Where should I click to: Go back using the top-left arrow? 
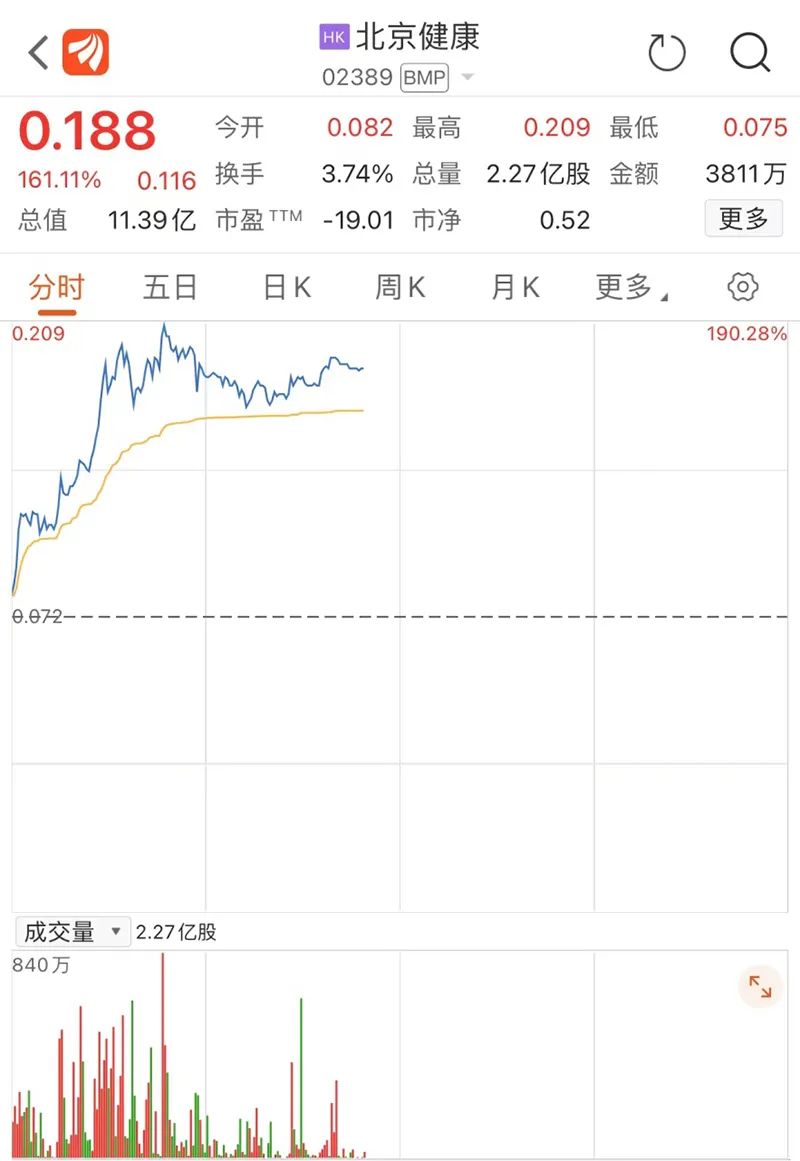click(x=38, y=53)
